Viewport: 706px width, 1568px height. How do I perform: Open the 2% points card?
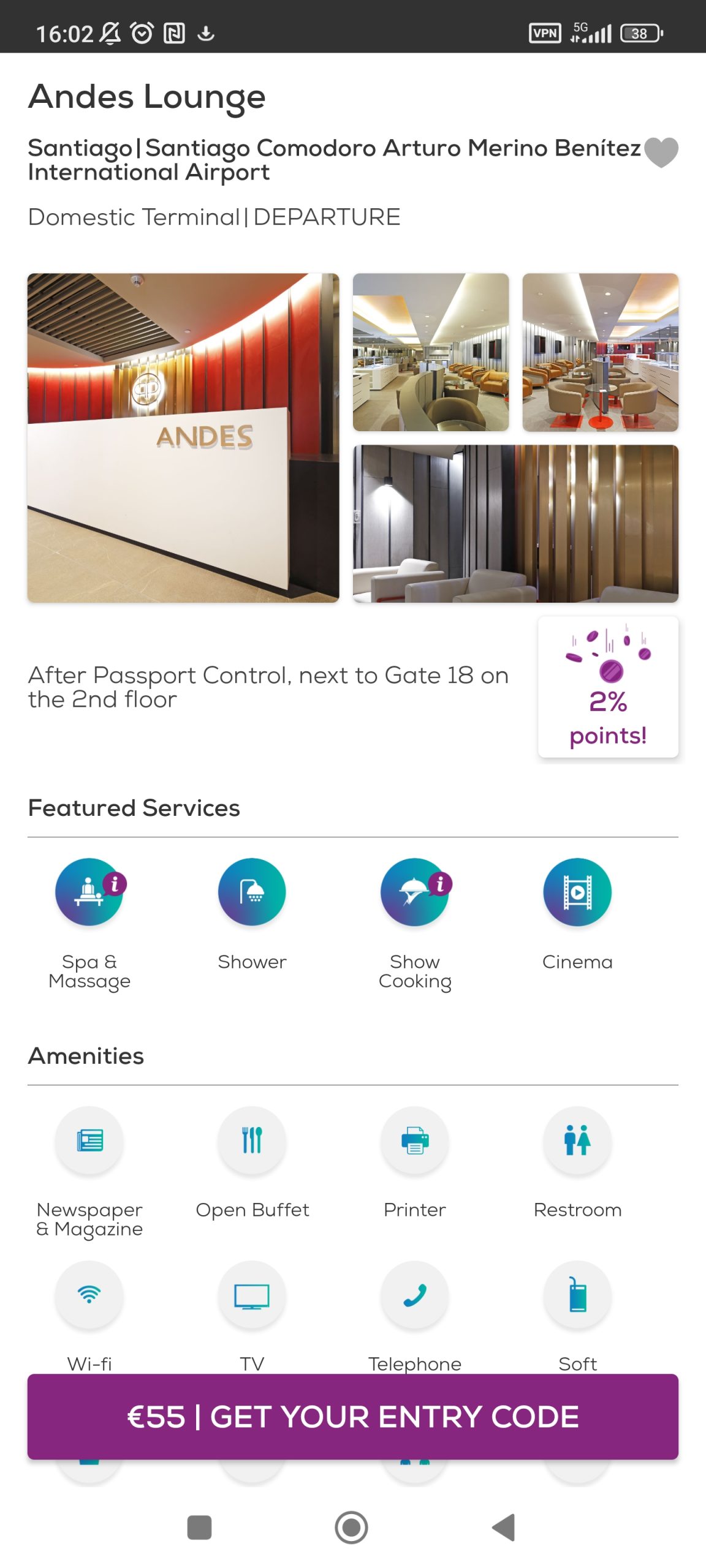tap(607, 687)
